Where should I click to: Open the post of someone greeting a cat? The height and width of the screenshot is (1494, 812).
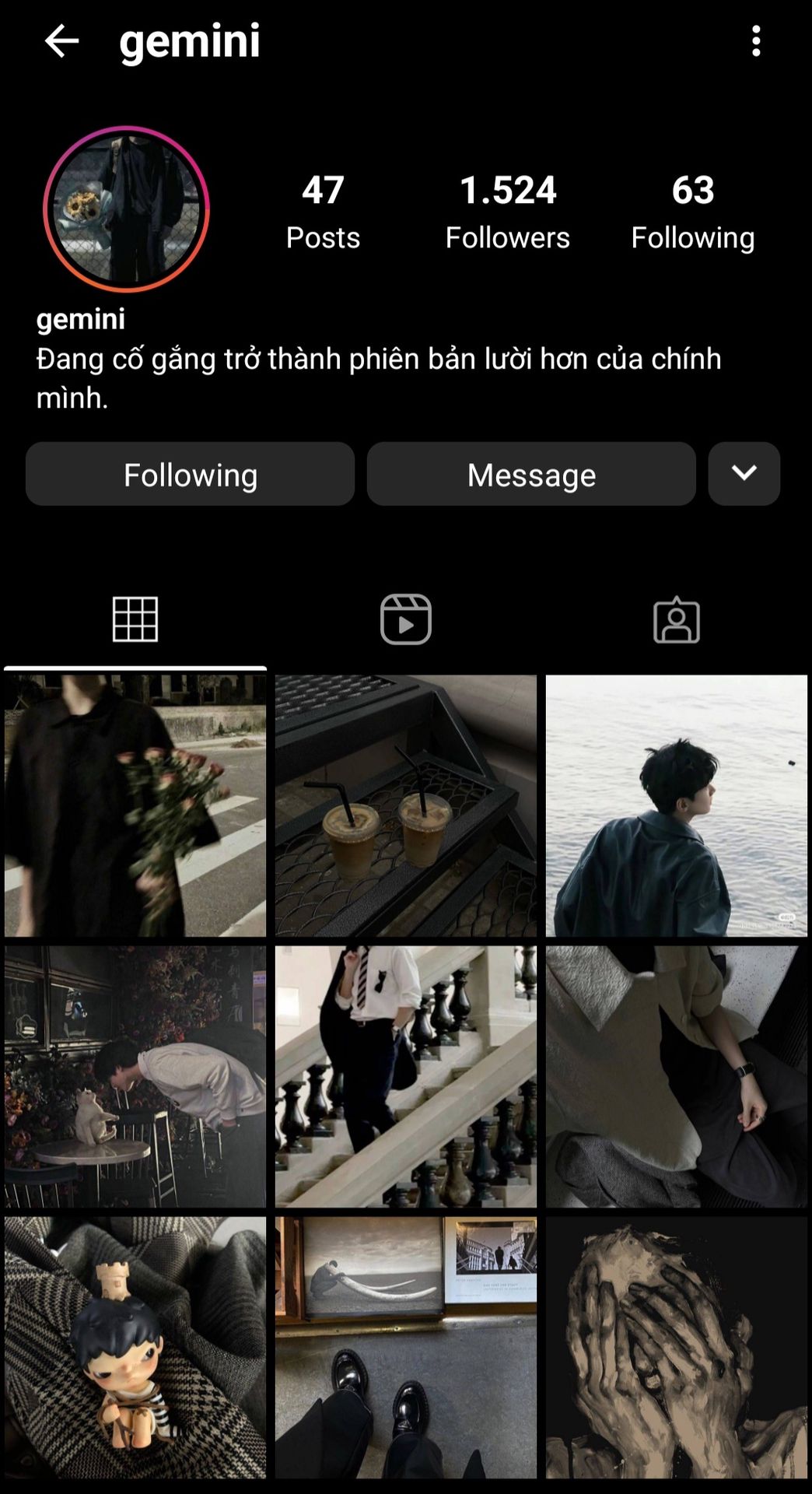135,1077
